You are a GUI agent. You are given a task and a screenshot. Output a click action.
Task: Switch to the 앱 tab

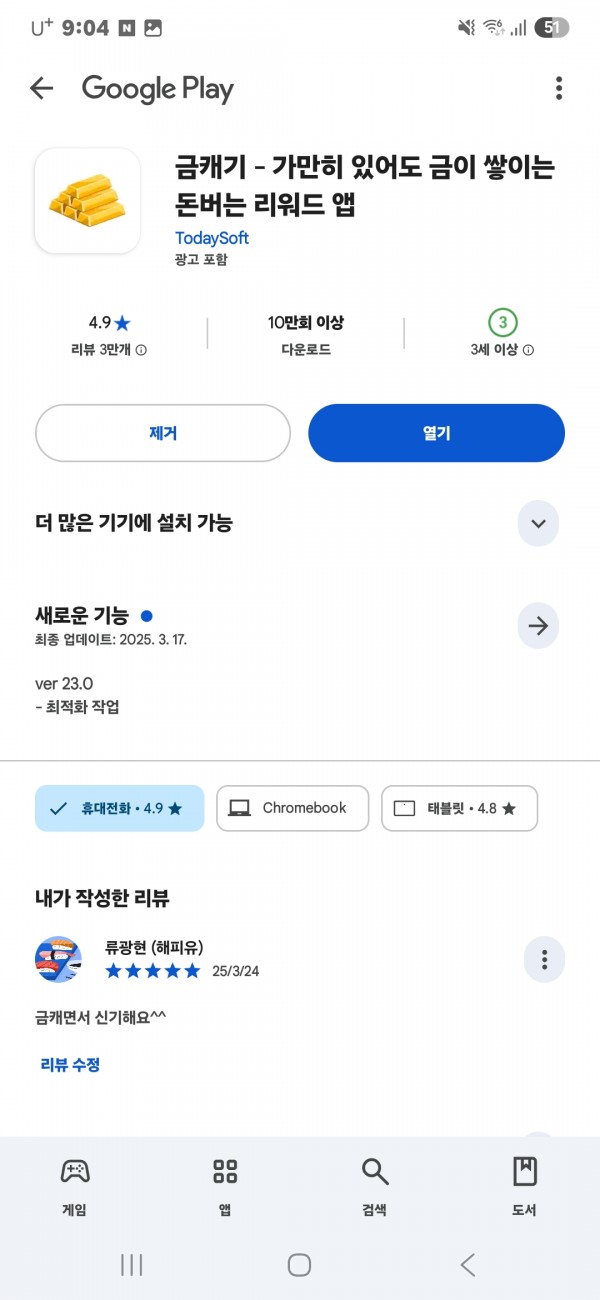point(225,1187)
